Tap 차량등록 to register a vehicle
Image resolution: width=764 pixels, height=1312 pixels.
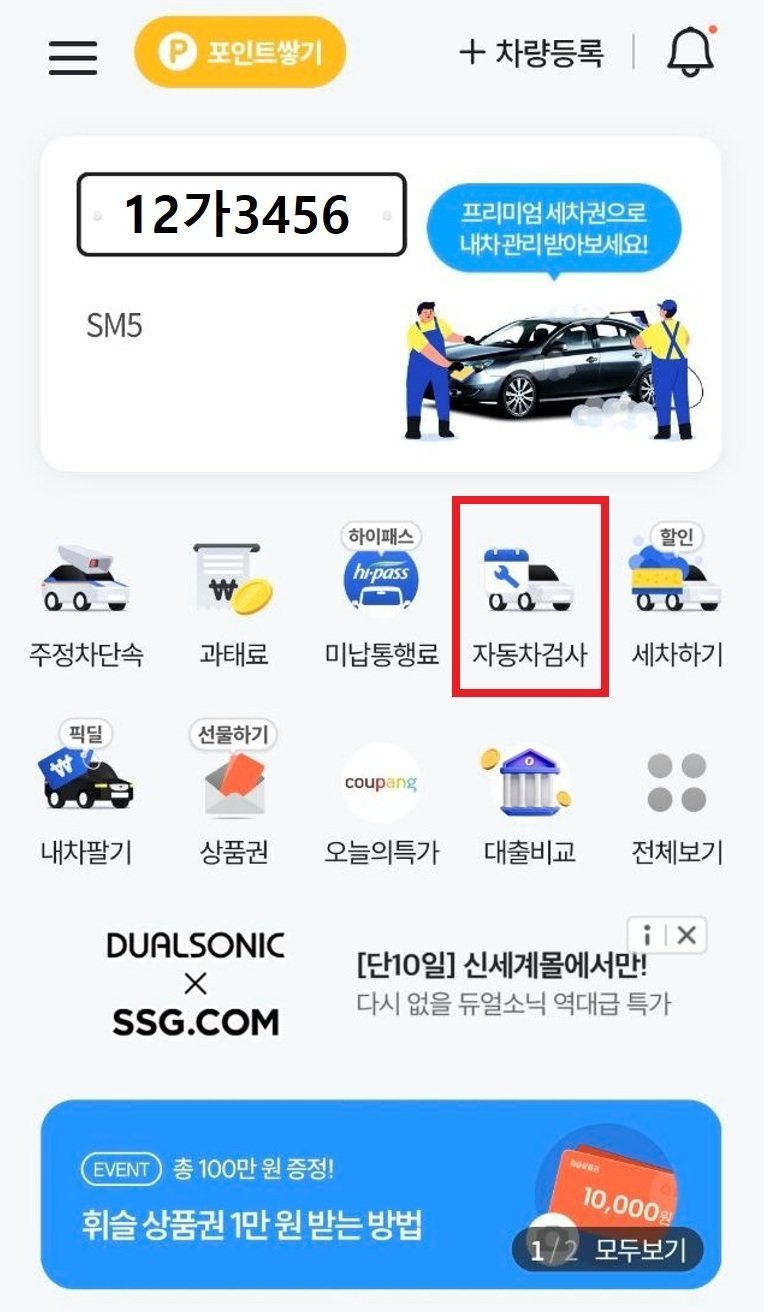click(x=532, y=52)
